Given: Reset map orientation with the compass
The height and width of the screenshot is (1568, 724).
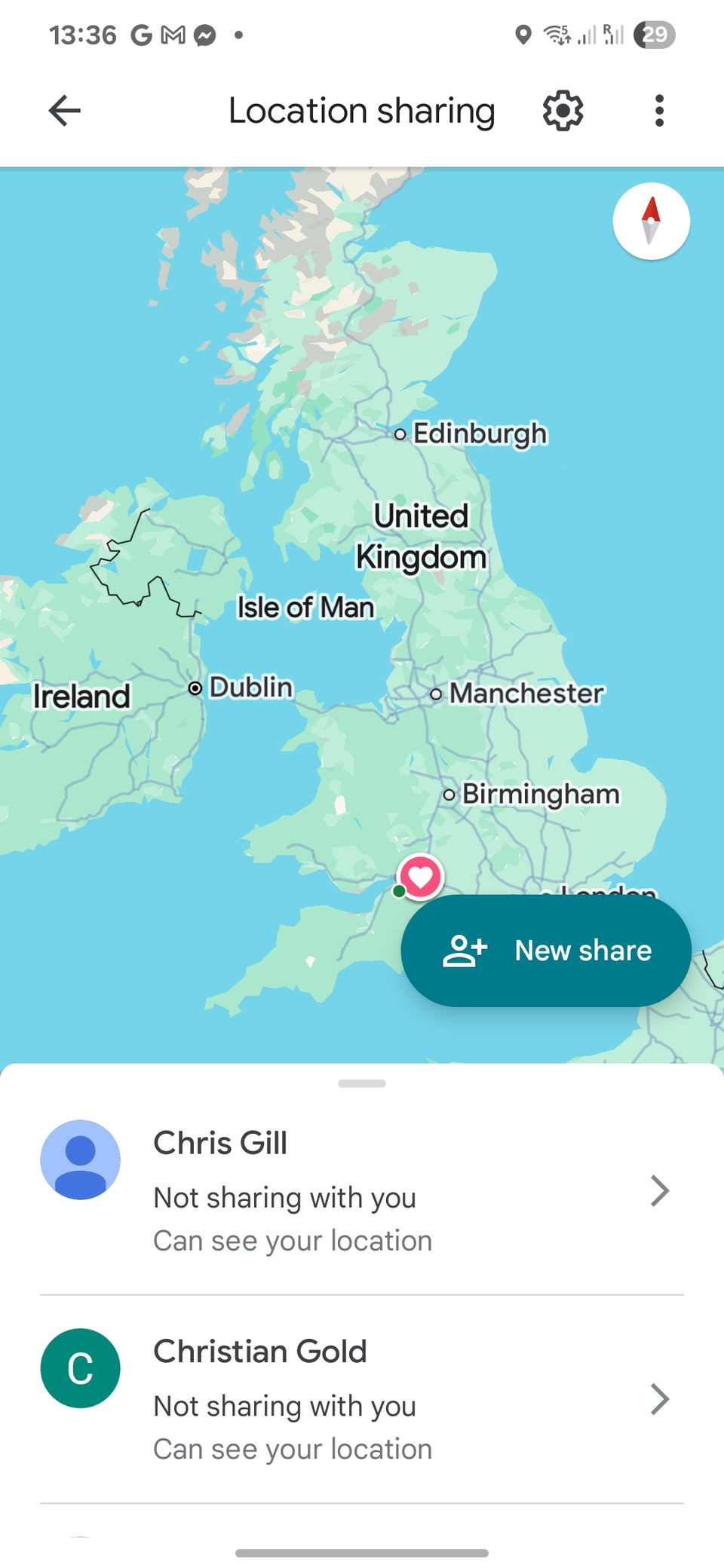Looking at the screenshot, I should tap(651, 221).
